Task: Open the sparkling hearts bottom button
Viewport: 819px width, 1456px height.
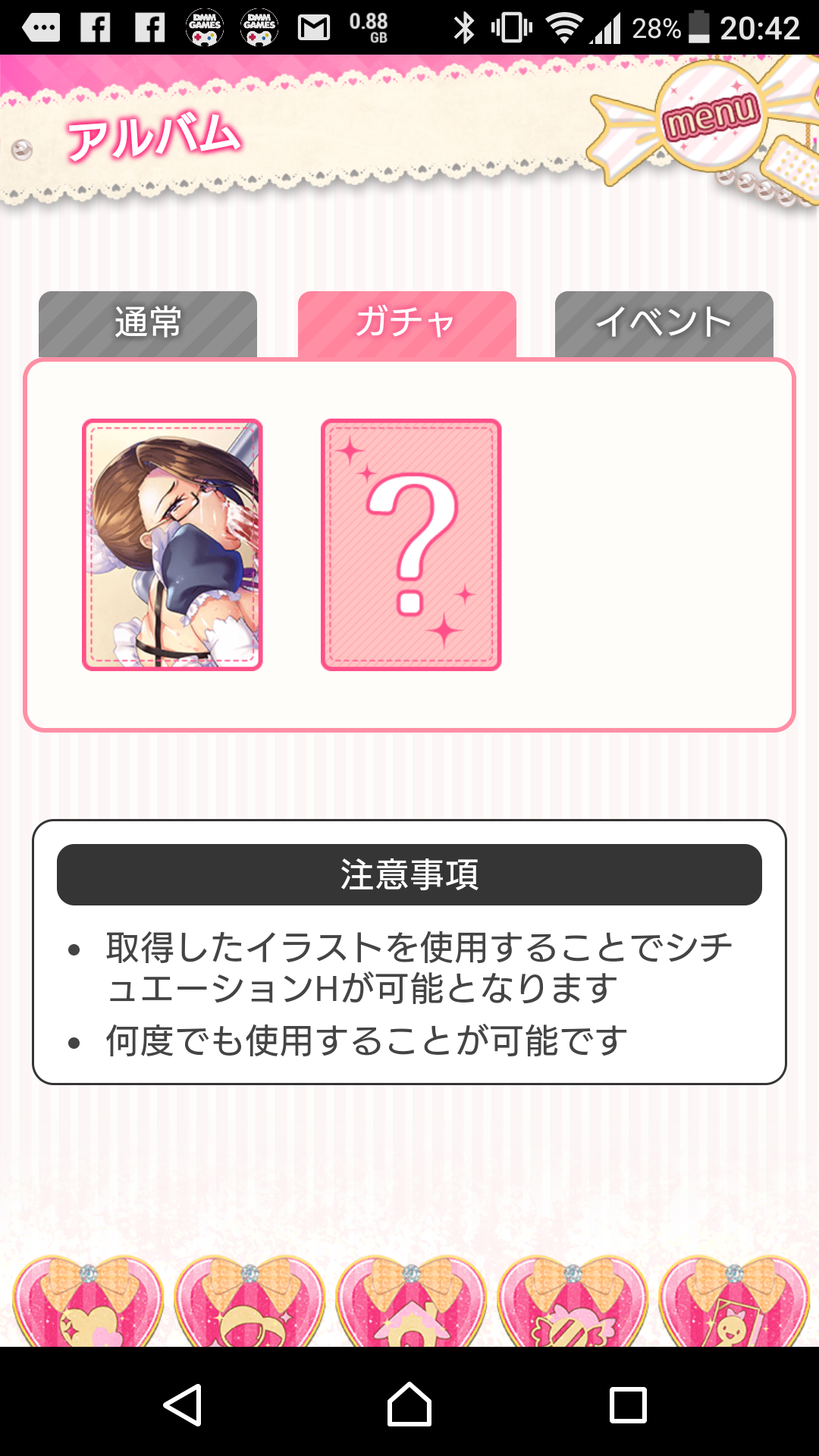Action: [88, 1304]
